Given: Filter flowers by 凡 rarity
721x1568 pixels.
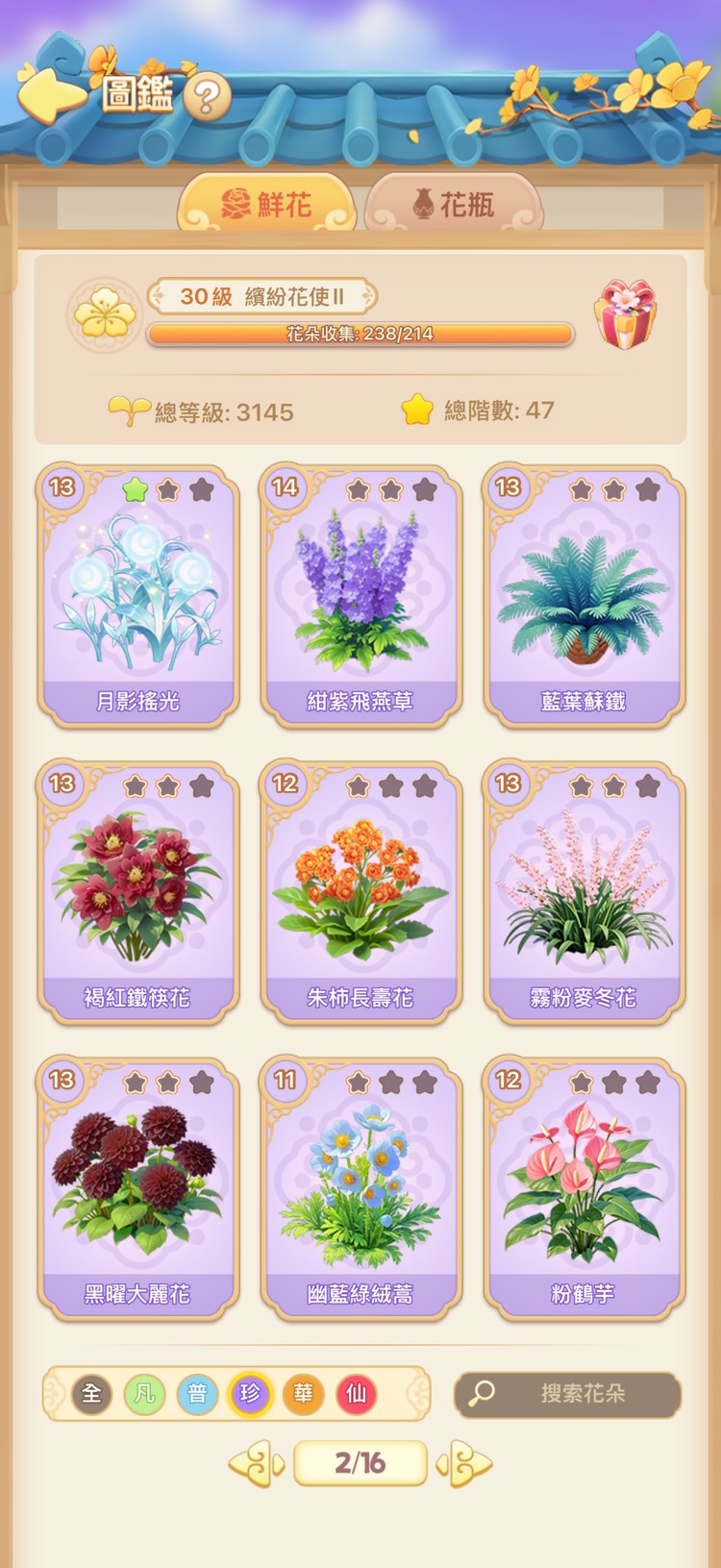Looking at the screenshot, I should tap(144, 1393).
